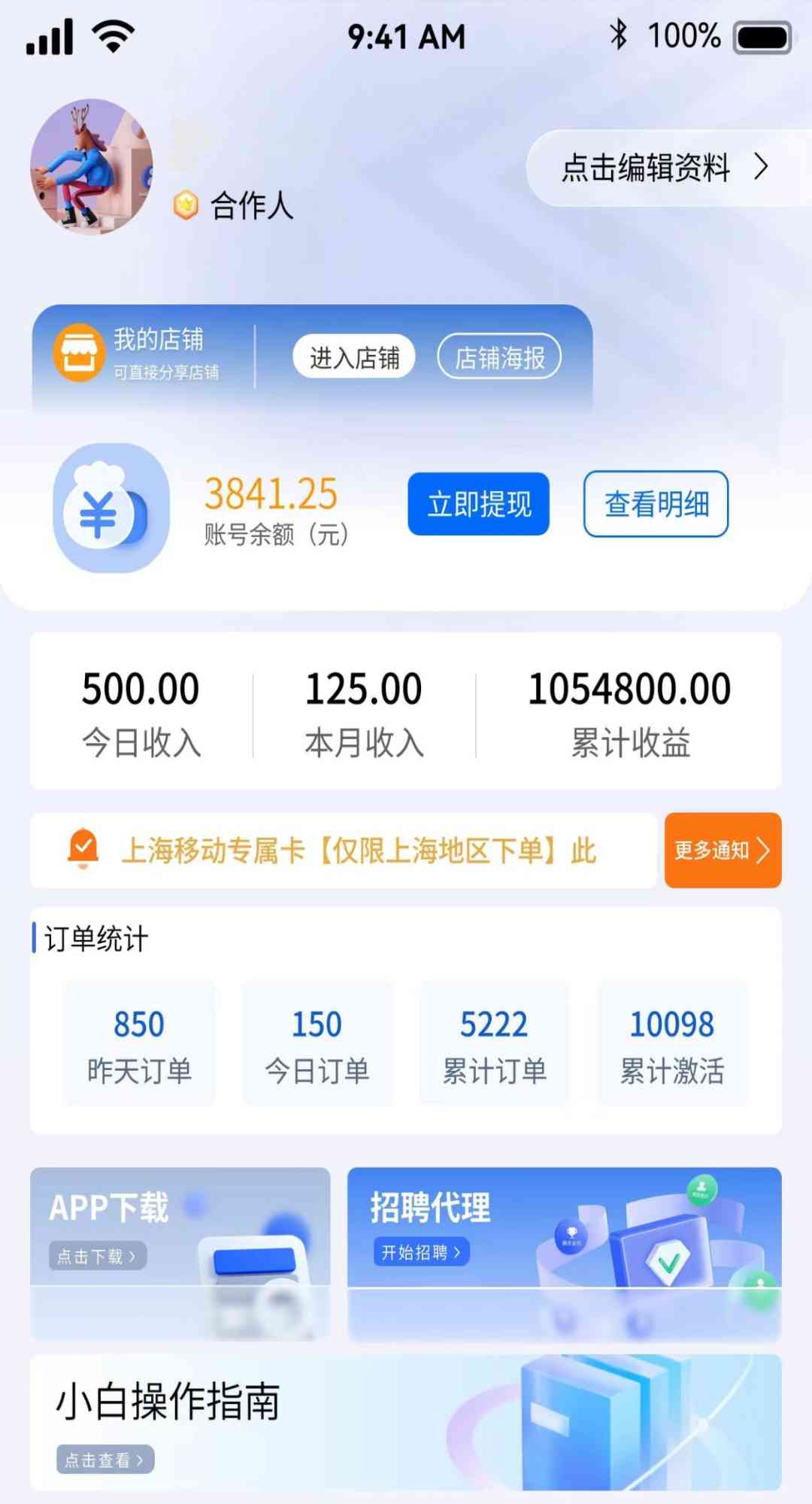Image resolution: width=812 pixels, height=1504 pixels.
Task: Tap 立即提现 to withdraw balance
Action: (x=479, y=504)
